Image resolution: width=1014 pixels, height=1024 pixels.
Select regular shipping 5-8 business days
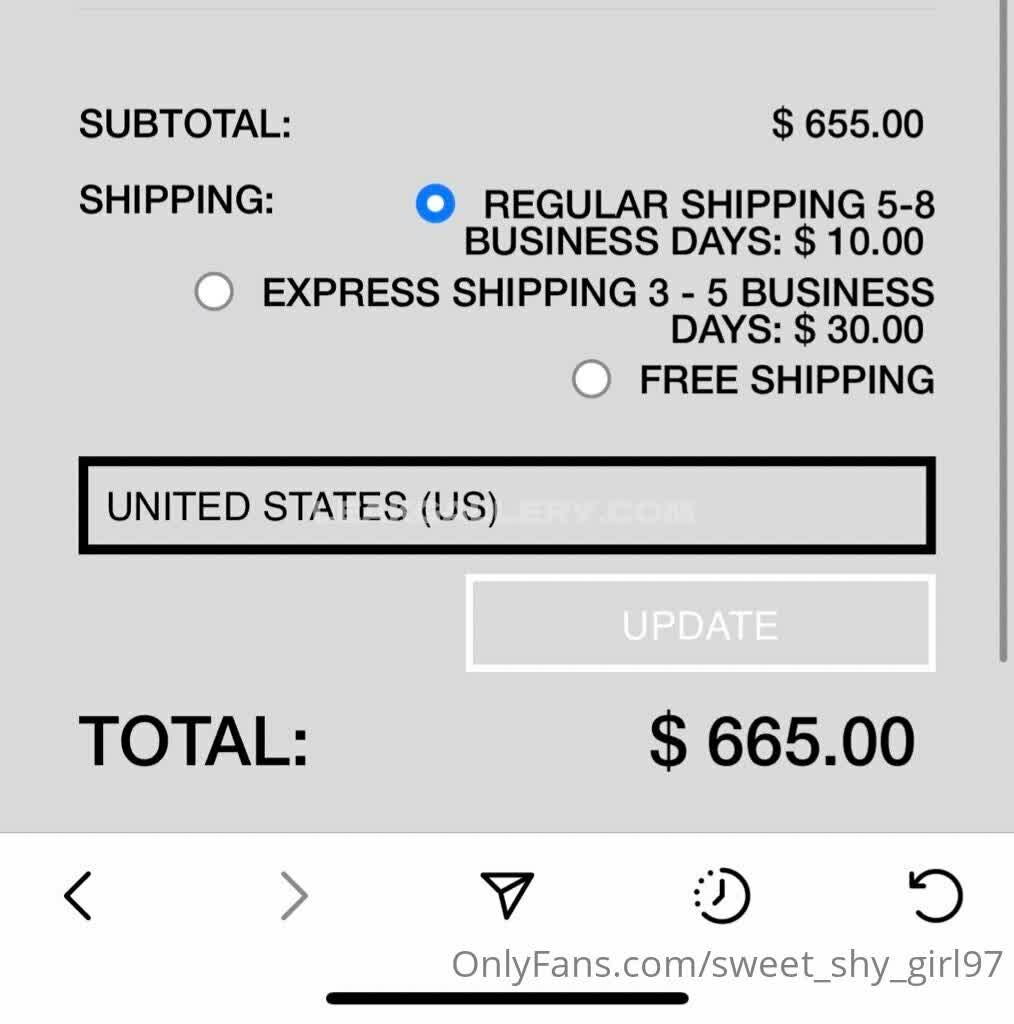click(435, 205)
